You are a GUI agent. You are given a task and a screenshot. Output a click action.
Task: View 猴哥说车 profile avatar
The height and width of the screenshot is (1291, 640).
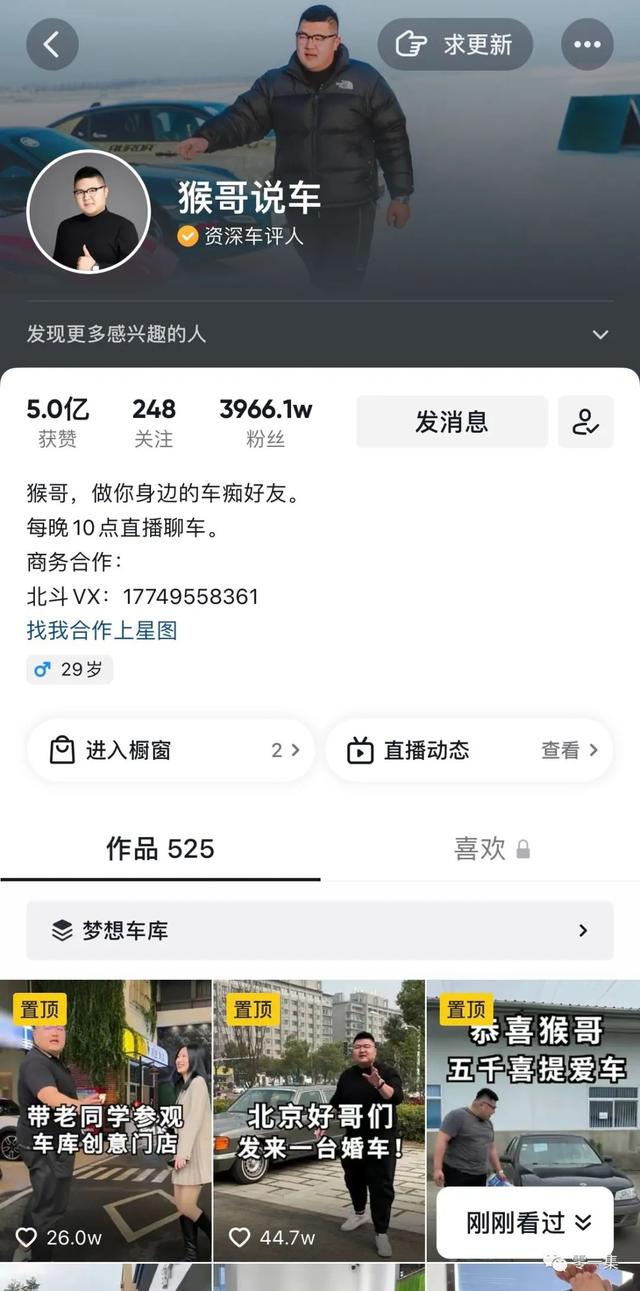click(x=89, y=211)
